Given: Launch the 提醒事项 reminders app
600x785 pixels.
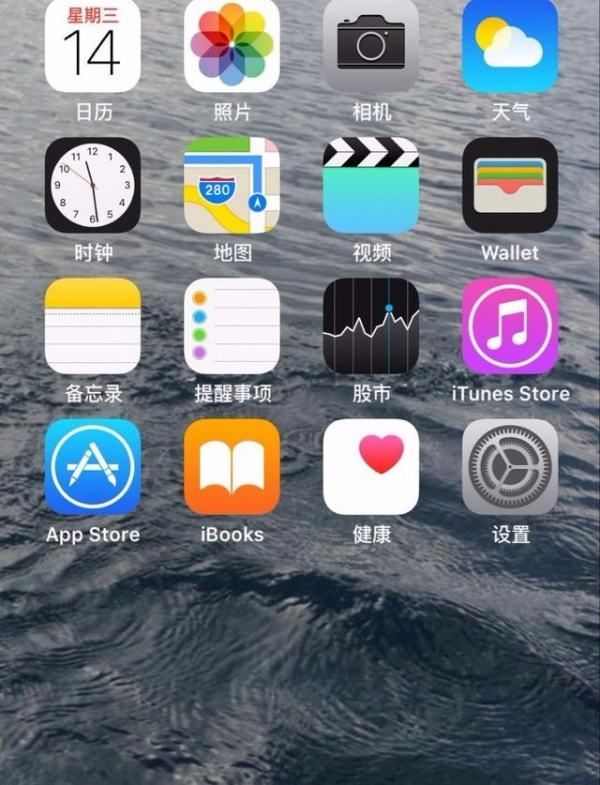Looking at the screenshot, I should point(232,326).
